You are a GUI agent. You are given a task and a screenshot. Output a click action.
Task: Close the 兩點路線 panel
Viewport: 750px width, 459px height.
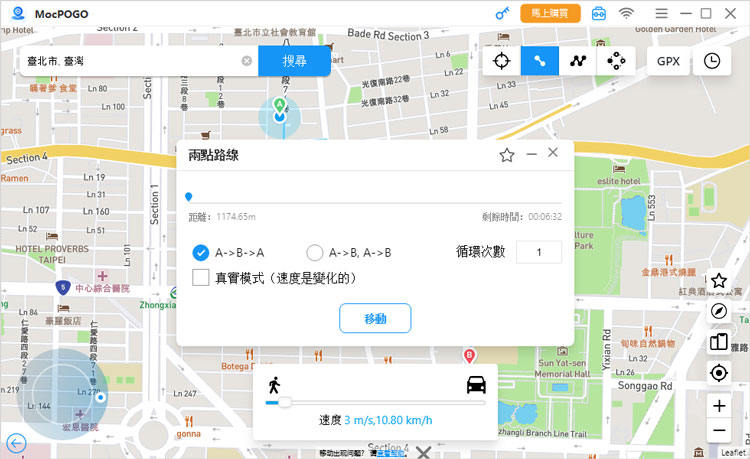coord(553,153)
